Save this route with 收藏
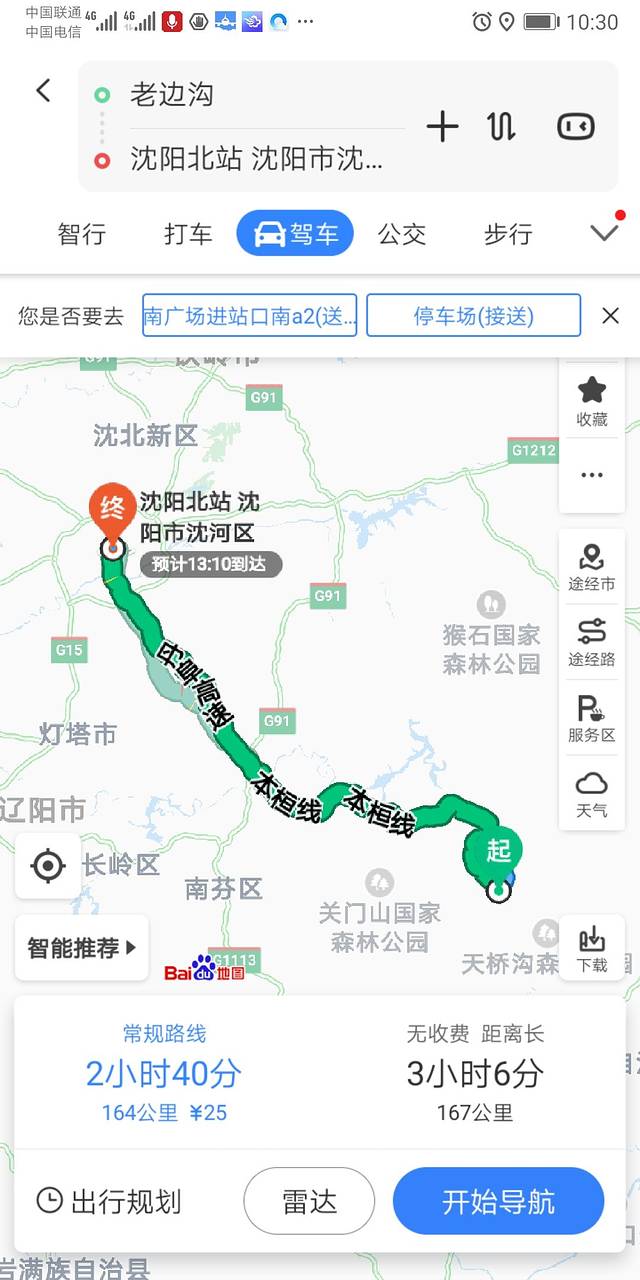 [592, 400]
